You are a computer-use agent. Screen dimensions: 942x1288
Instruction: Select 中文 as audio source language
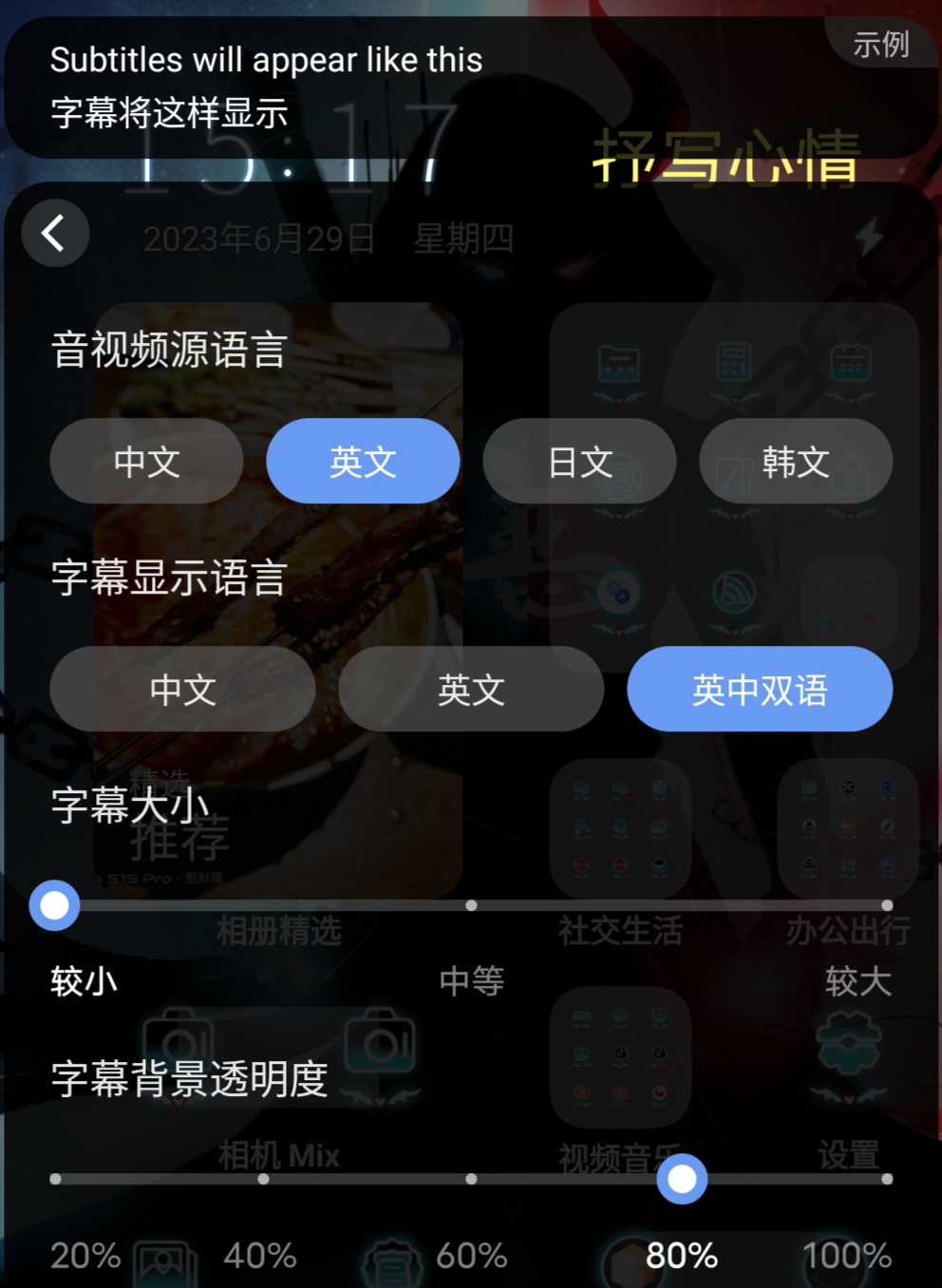tap(146, 462)
